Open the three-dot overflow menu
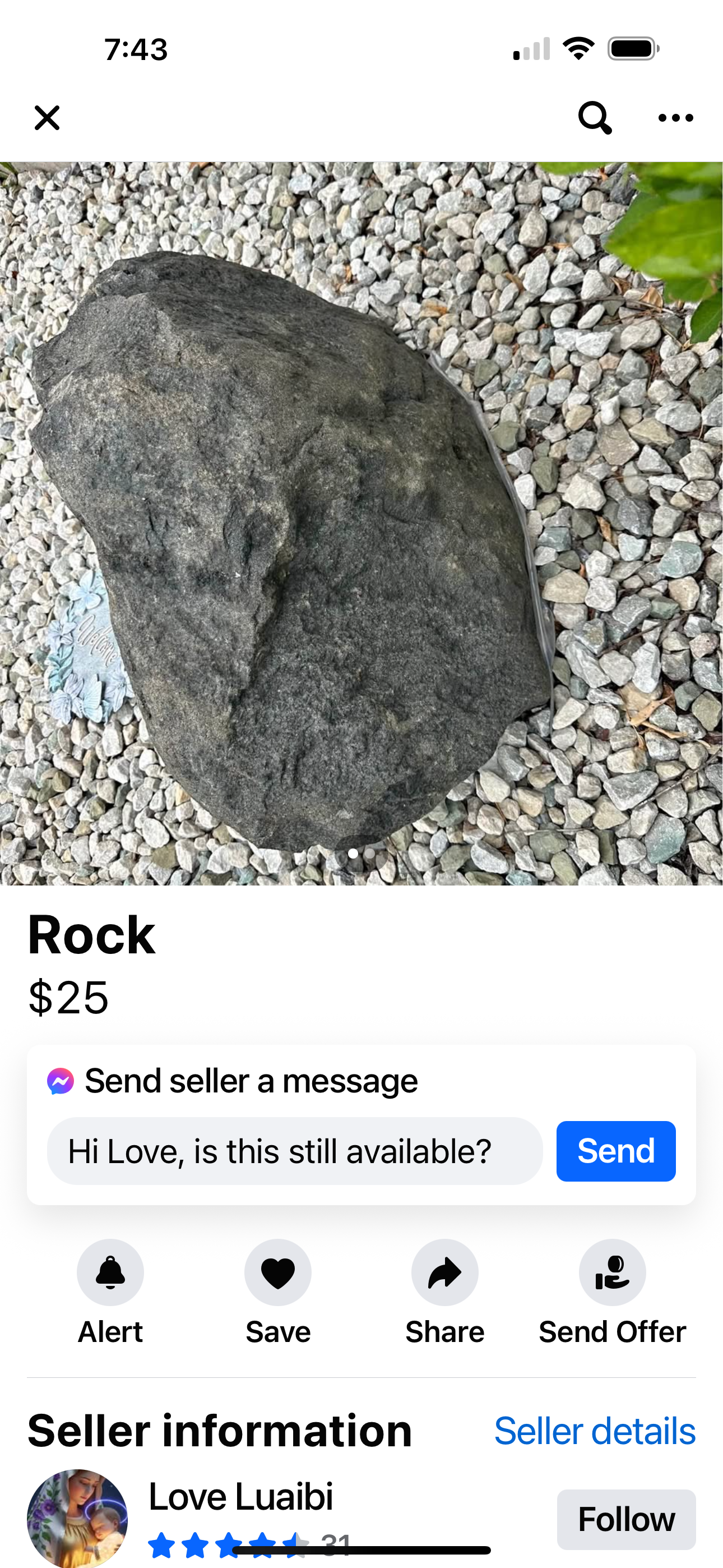The width and height of the screenshot is (723, 1568). point(675,117)
